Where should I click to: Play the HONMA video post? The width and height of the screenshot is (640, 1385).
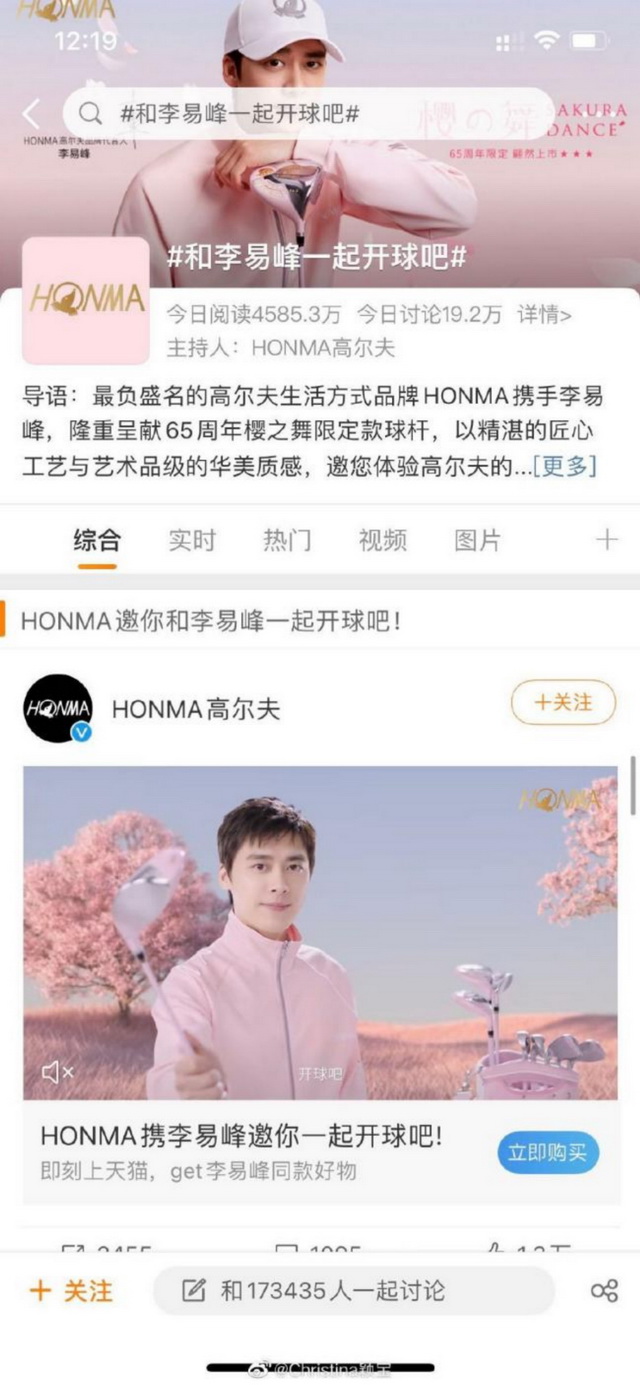click(320, 933)
